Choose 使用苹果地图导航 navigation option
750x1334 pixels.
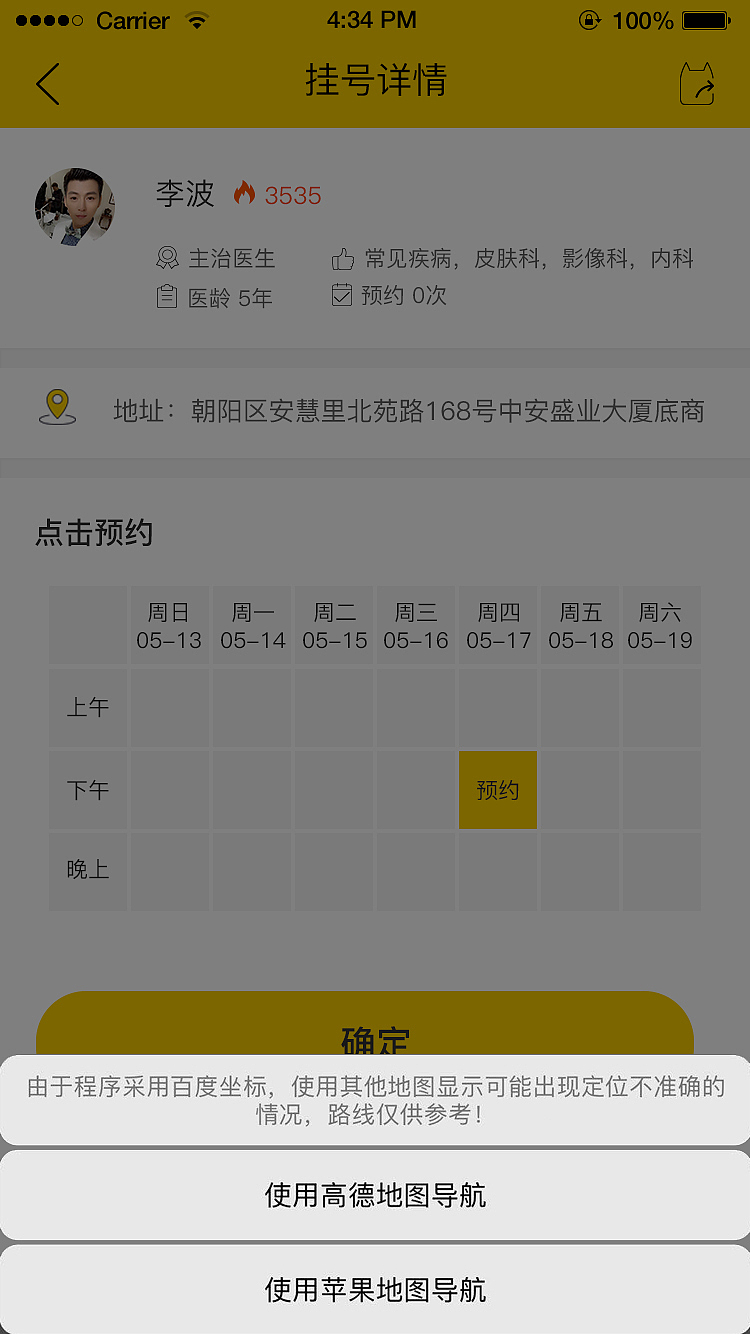pos(375,1289)
